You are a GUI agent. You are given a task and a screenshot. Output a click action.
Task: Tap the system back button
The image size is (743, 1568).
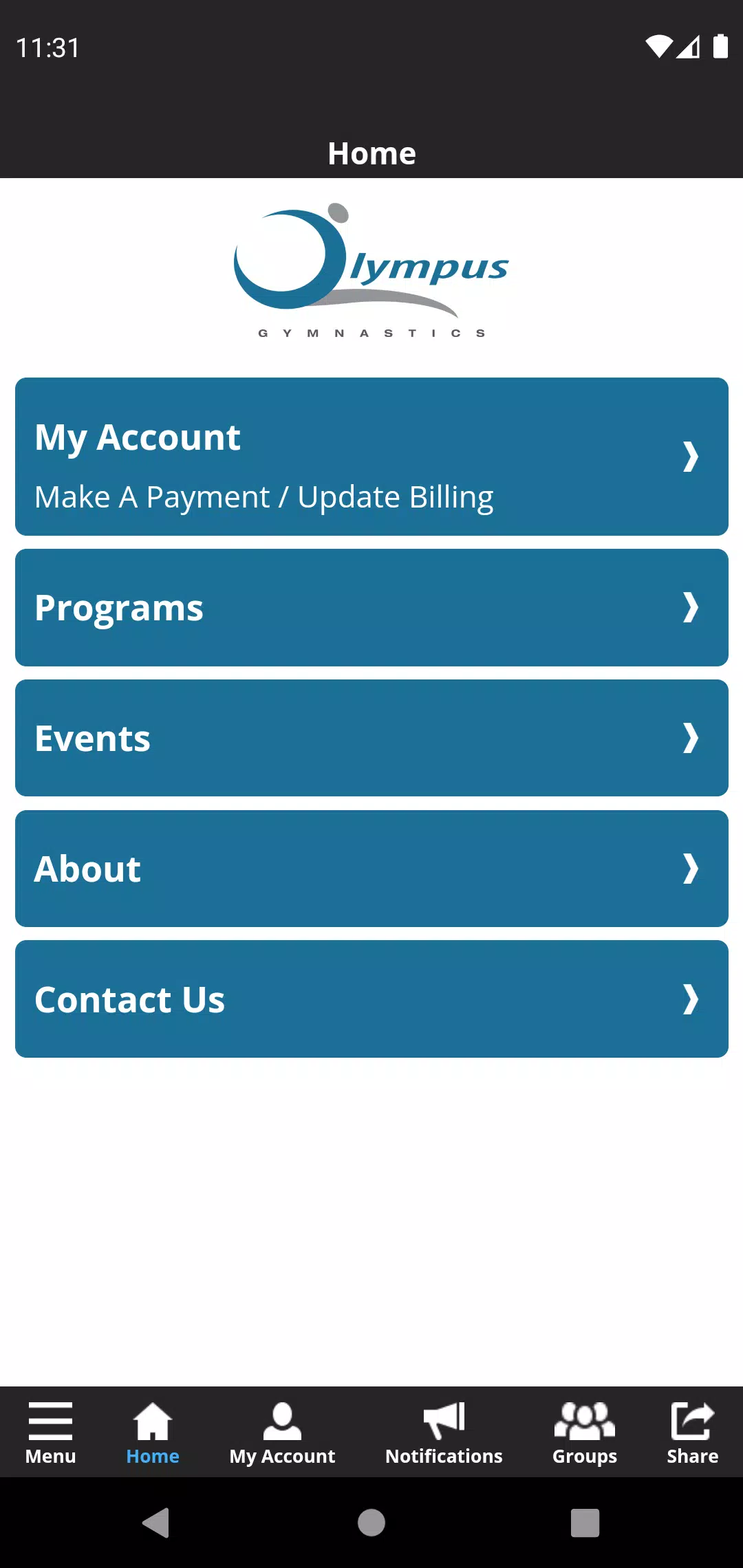(156, 1523)
